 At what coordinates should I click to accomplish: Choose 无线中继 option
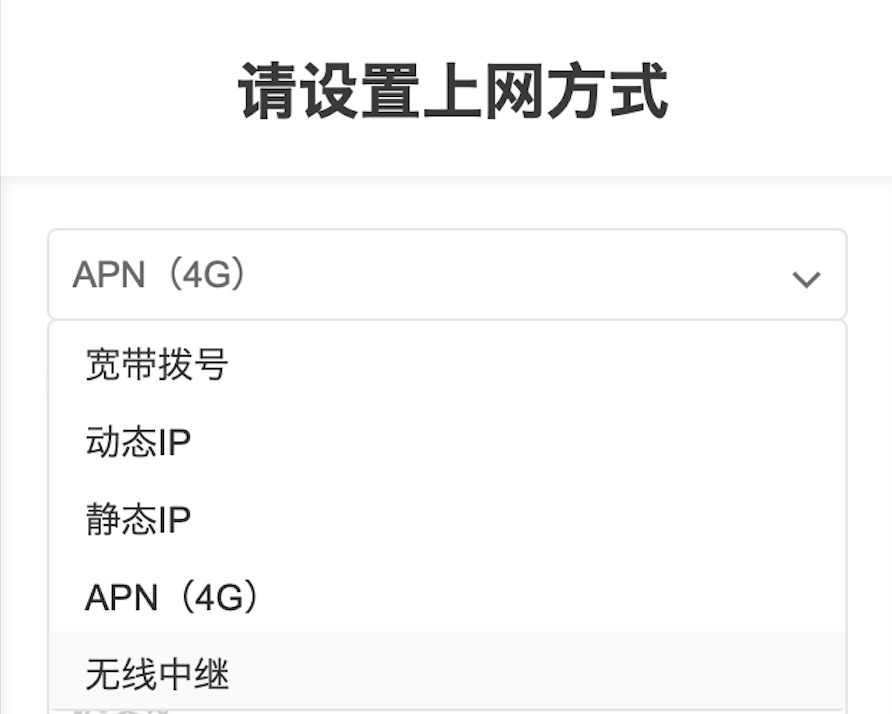pyautogui.click(x=157, y=675)
